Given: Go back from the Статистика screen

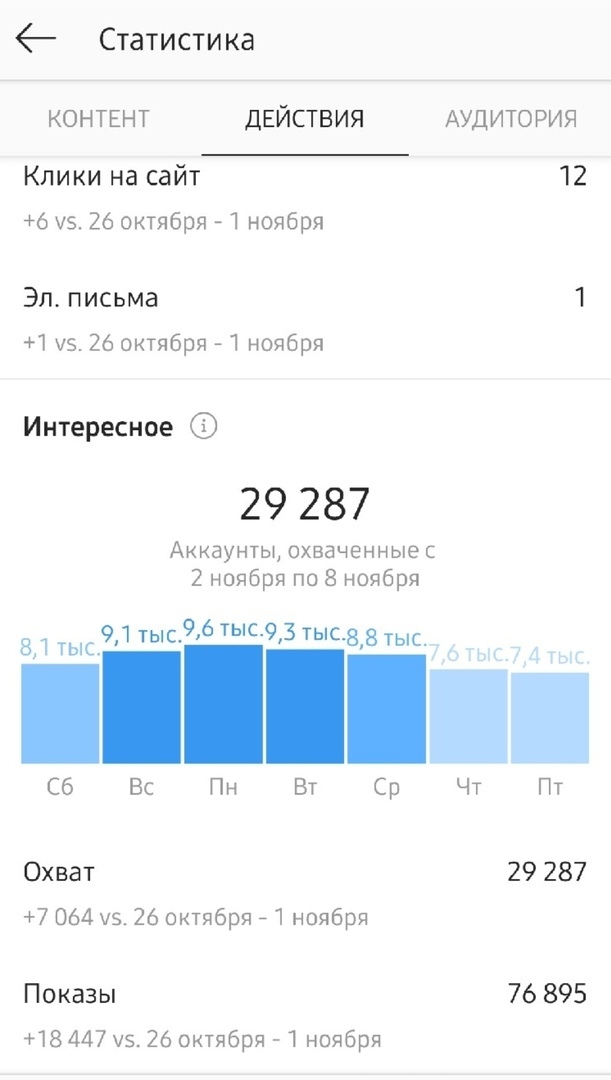Looking at the screenshot, I should (x=36, y=39).
